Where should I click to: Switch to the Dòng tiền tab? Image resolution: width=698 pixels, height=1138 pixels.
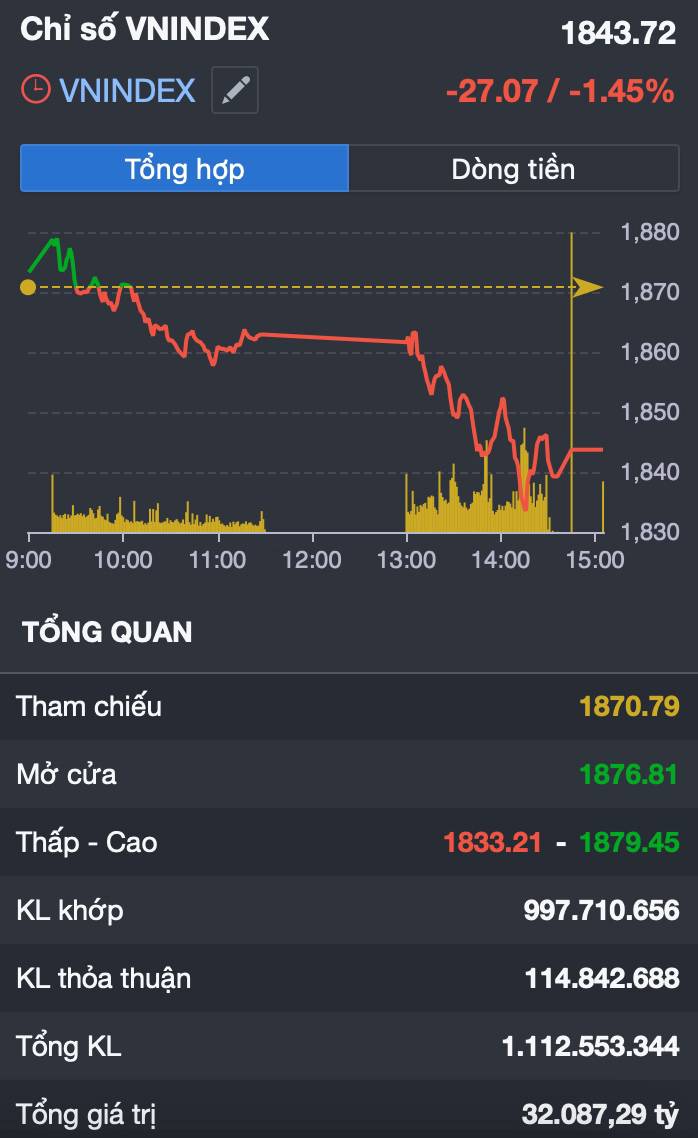coord(513,168)
